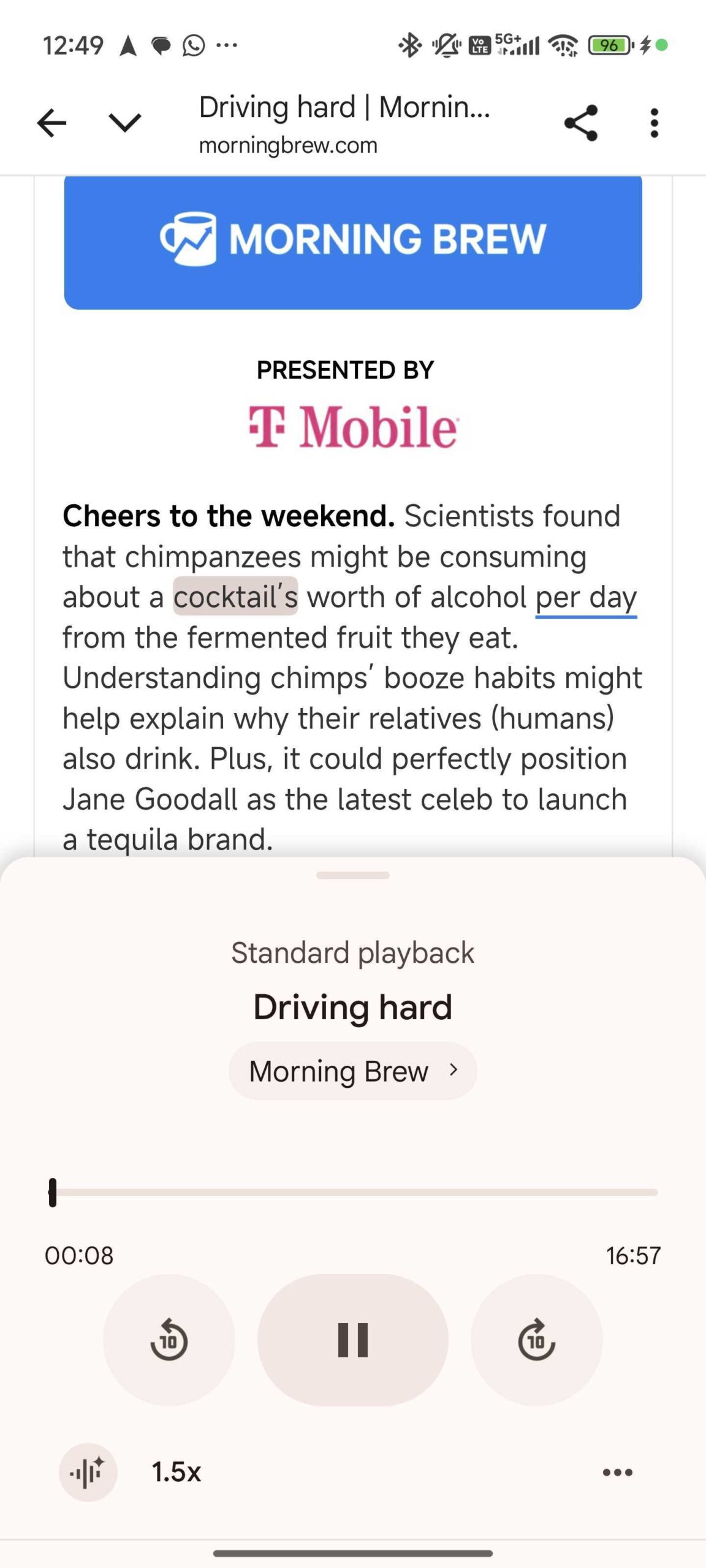Skip forward 10 seconds
The image size is (706, 1568).
(536, 1340)
